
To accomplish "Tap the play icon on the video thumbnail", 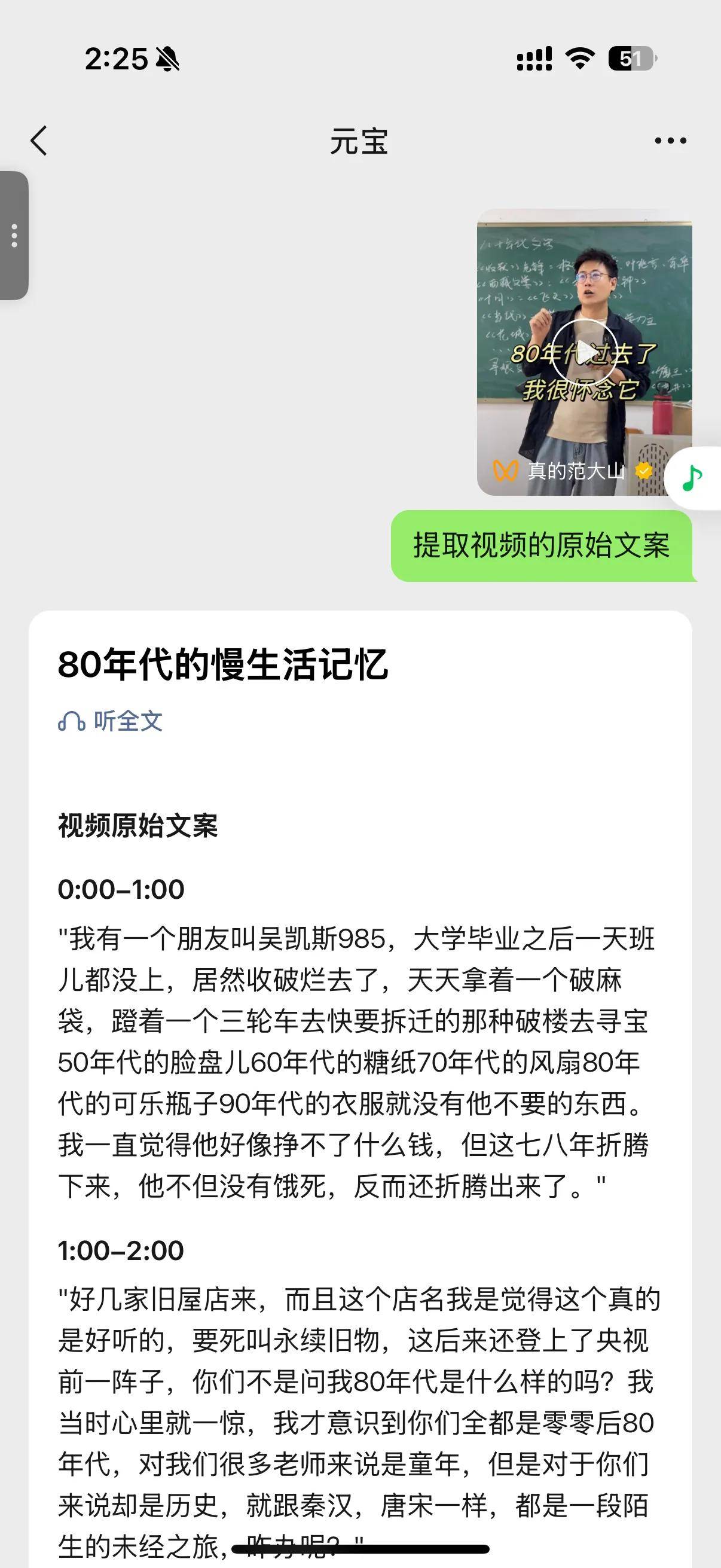I will pos(586,349).
